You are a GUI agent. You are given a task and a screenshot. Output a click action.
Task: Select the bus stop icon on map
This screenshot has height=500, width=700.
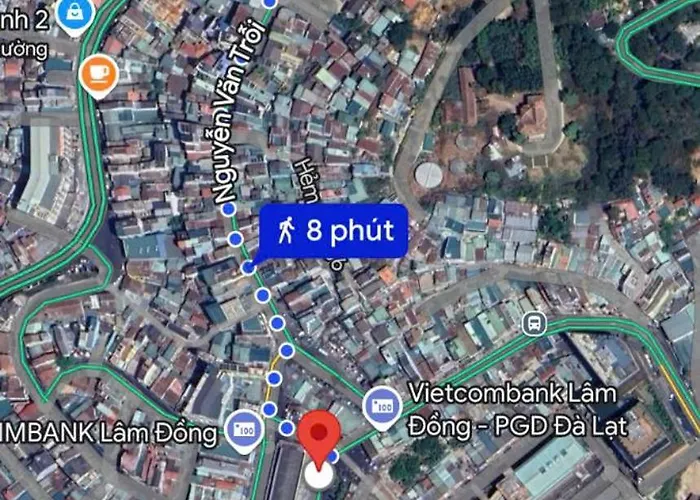tap(534, 323)
